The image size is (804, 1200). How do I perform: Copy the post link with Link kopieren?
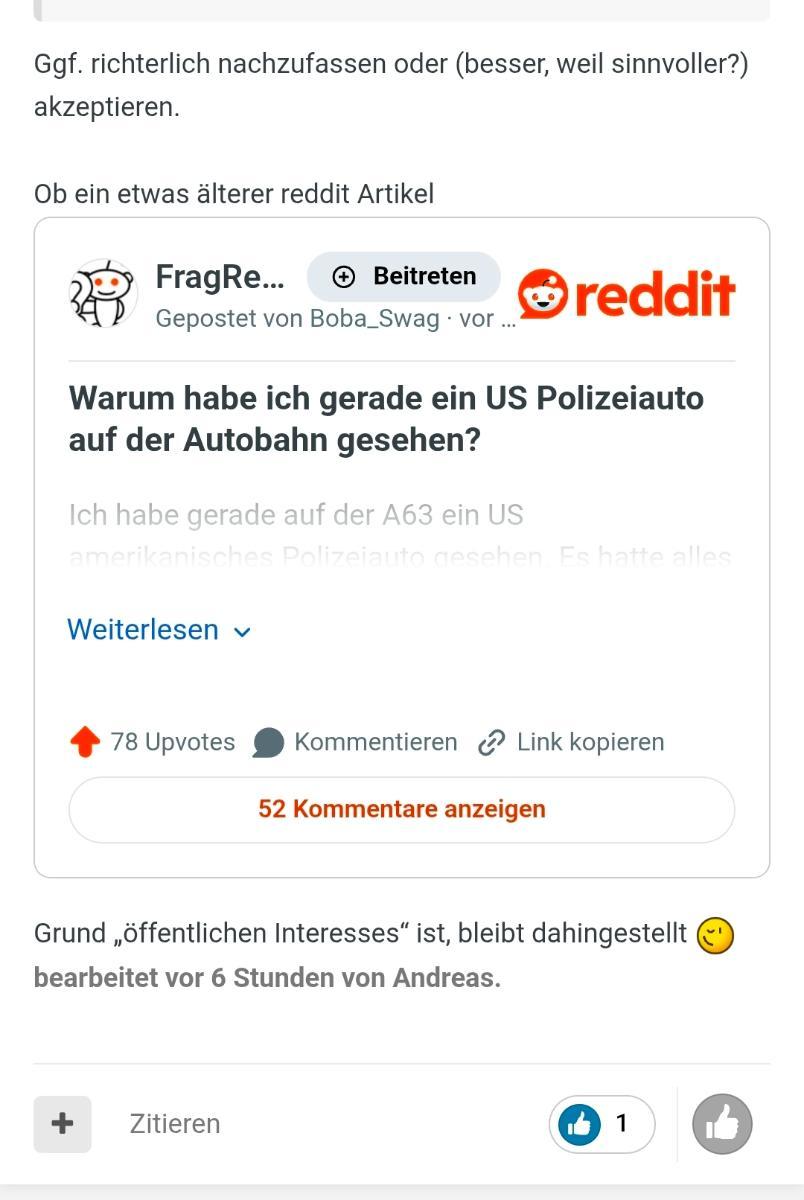tap(571, 742)
